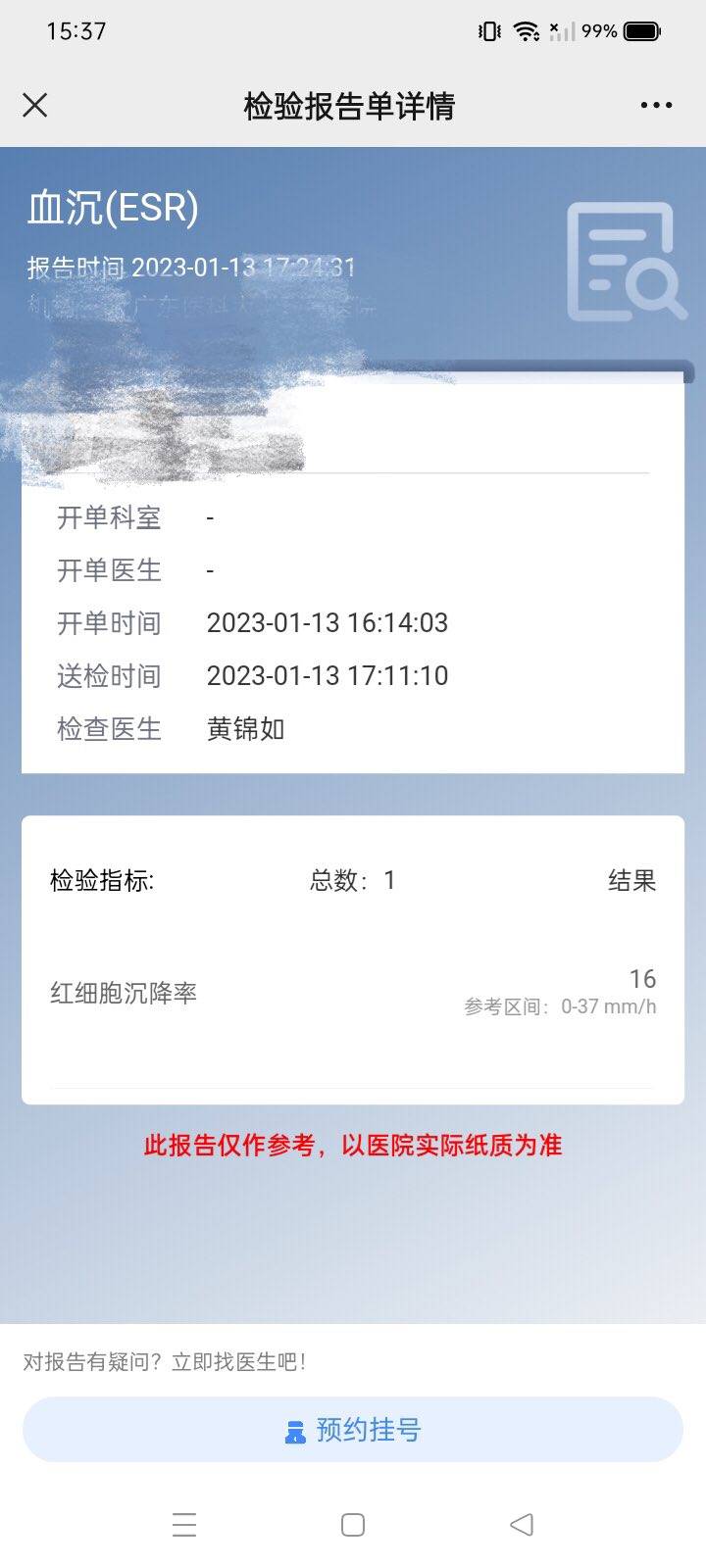Screen dimensions: 706x1568
Task: Open the three-dot overflow menu
Action: 656,105
